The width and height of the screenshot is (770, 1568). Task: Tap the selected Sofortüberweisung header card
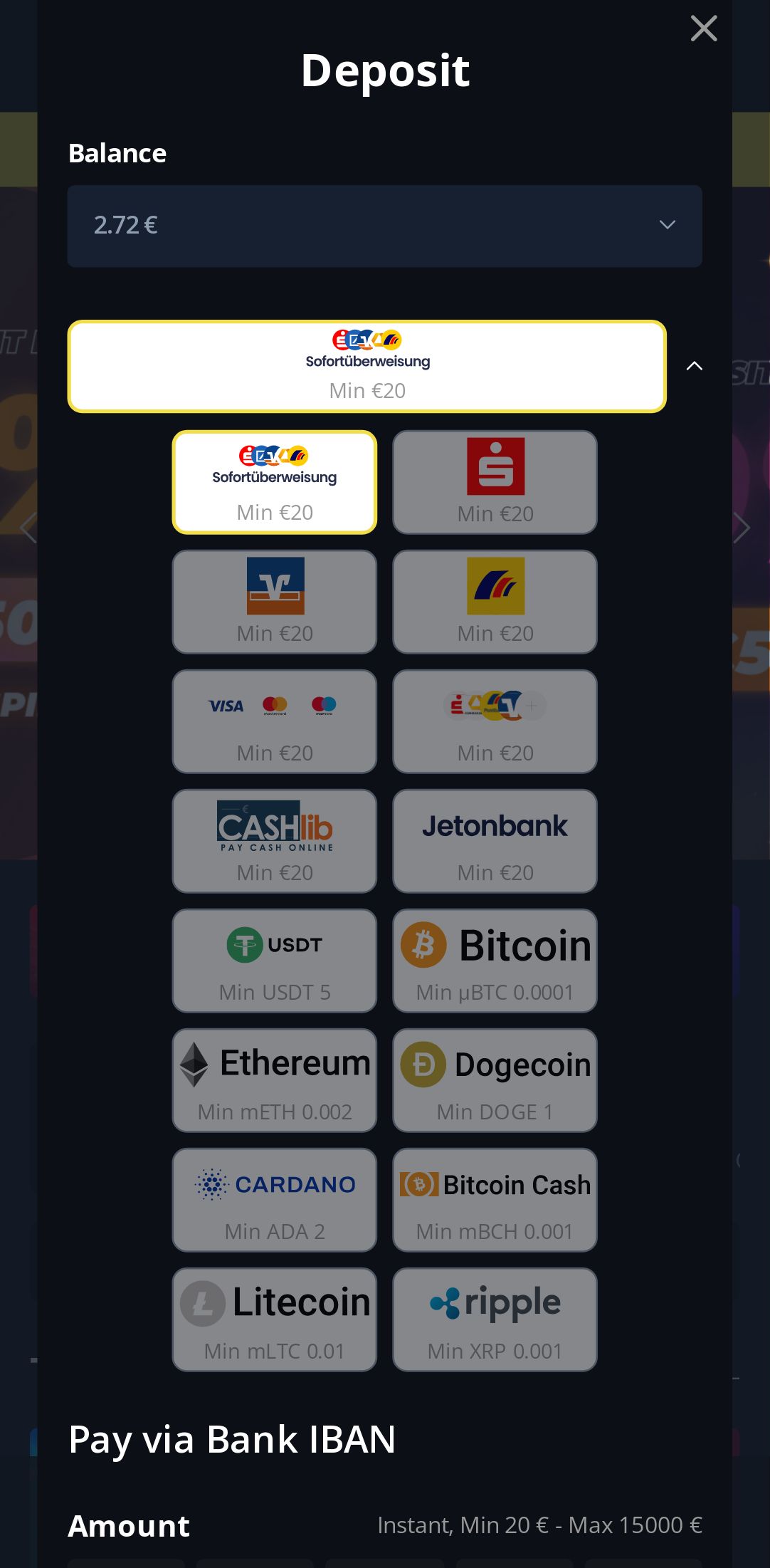[367, 366]
